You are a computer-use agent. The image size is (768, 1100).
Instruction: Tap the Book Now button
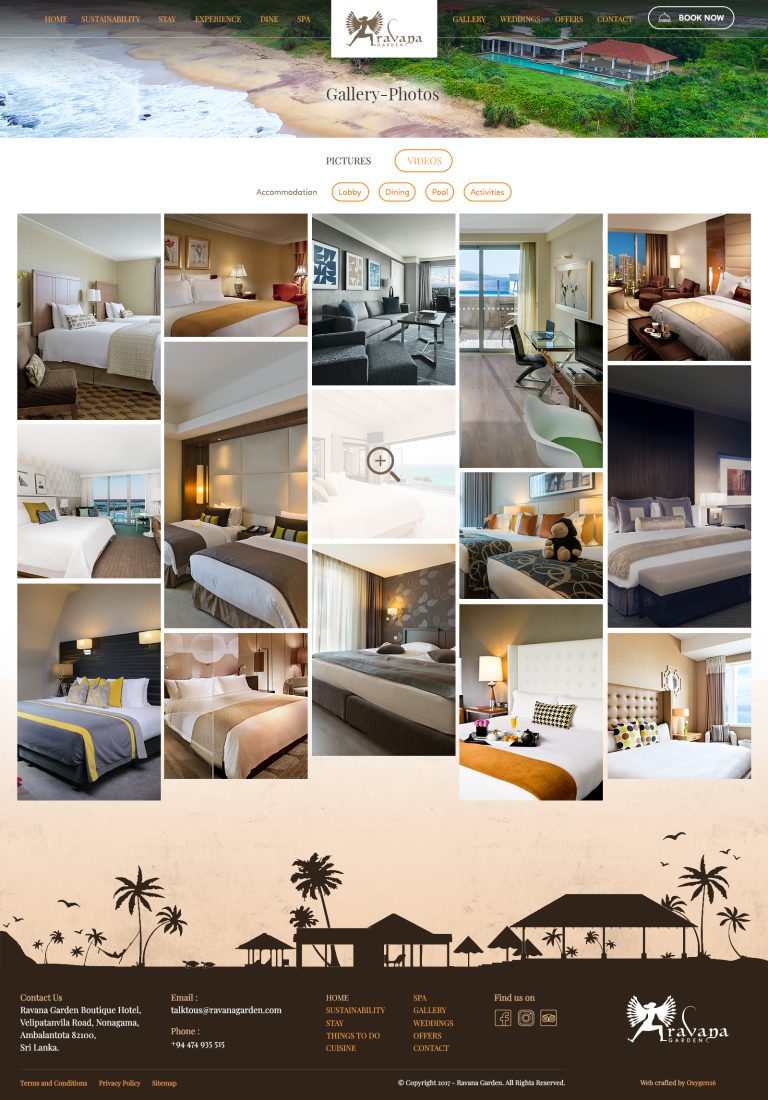691,18
